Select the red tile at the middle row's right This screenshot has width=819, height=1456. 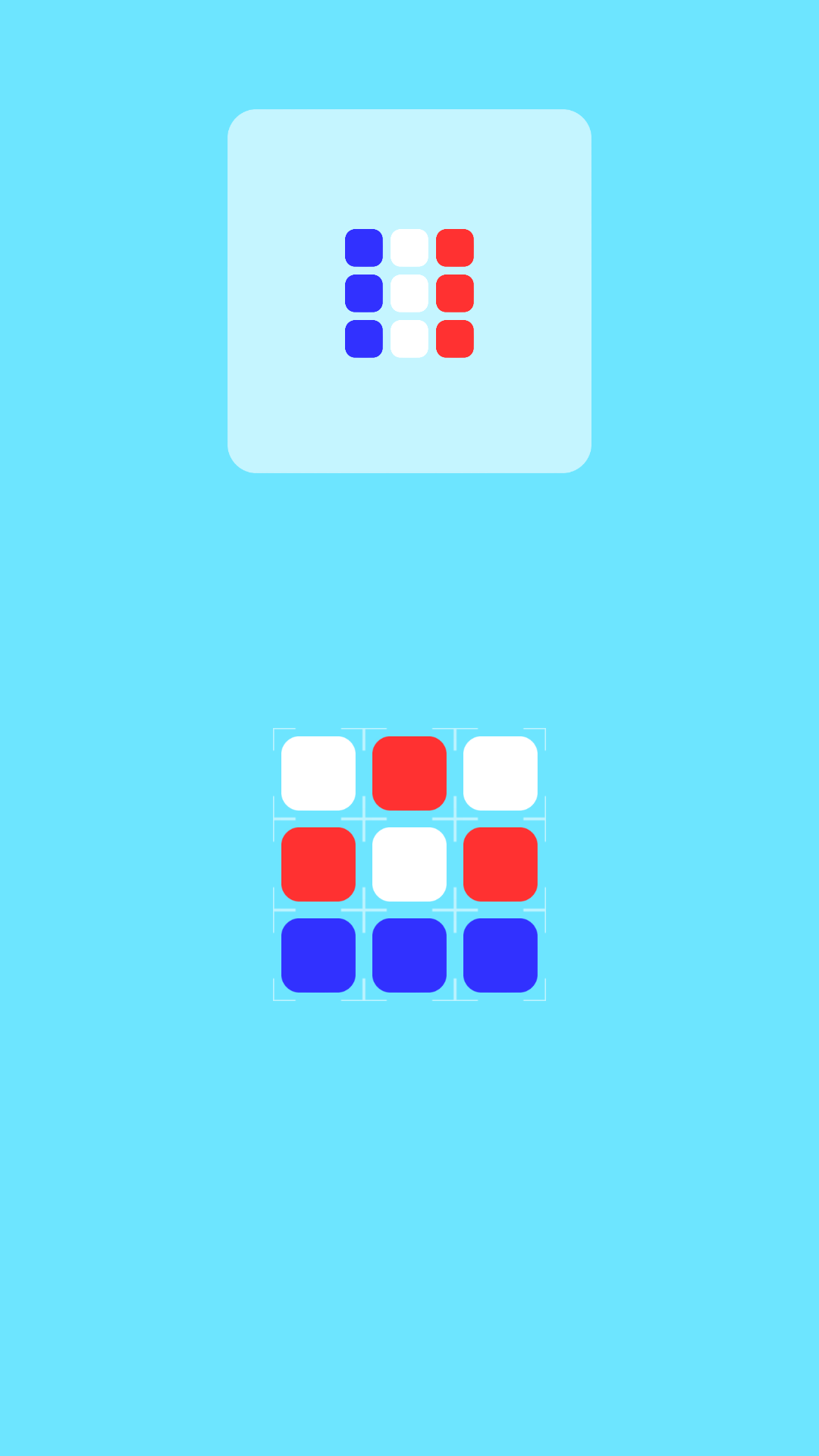[500, 864]
